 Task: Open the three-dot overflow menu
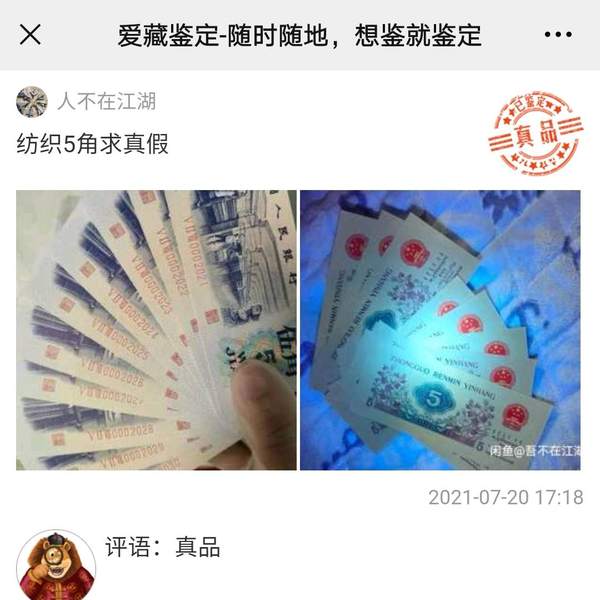tap(558, 35)
